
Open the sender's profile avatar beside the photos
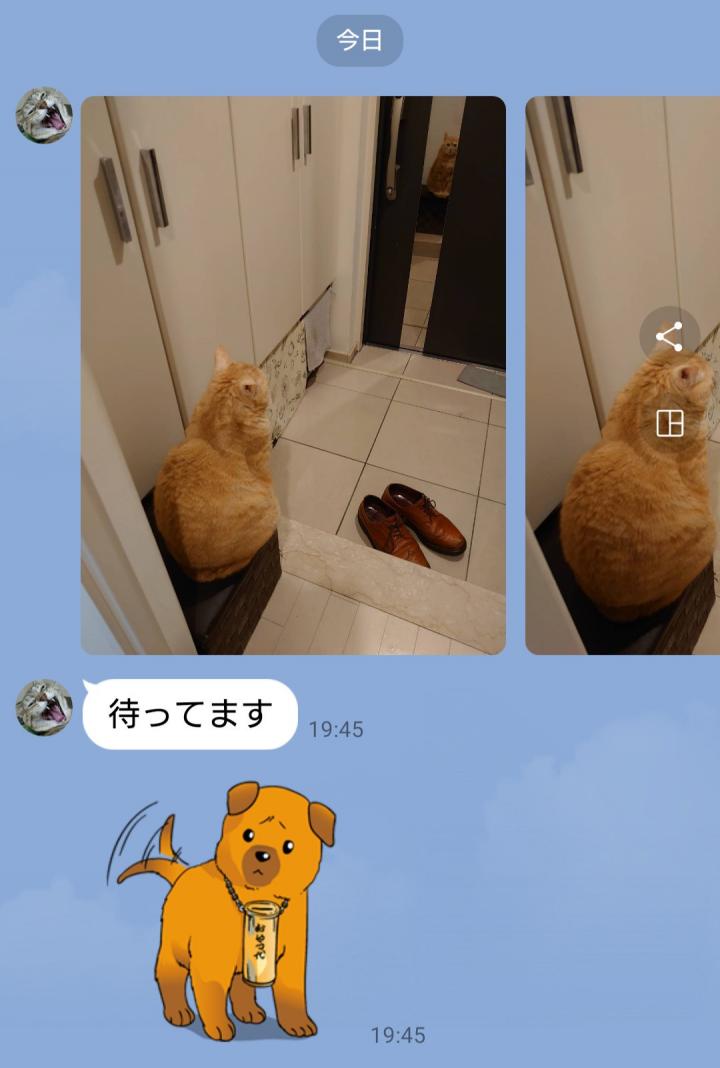44,115
